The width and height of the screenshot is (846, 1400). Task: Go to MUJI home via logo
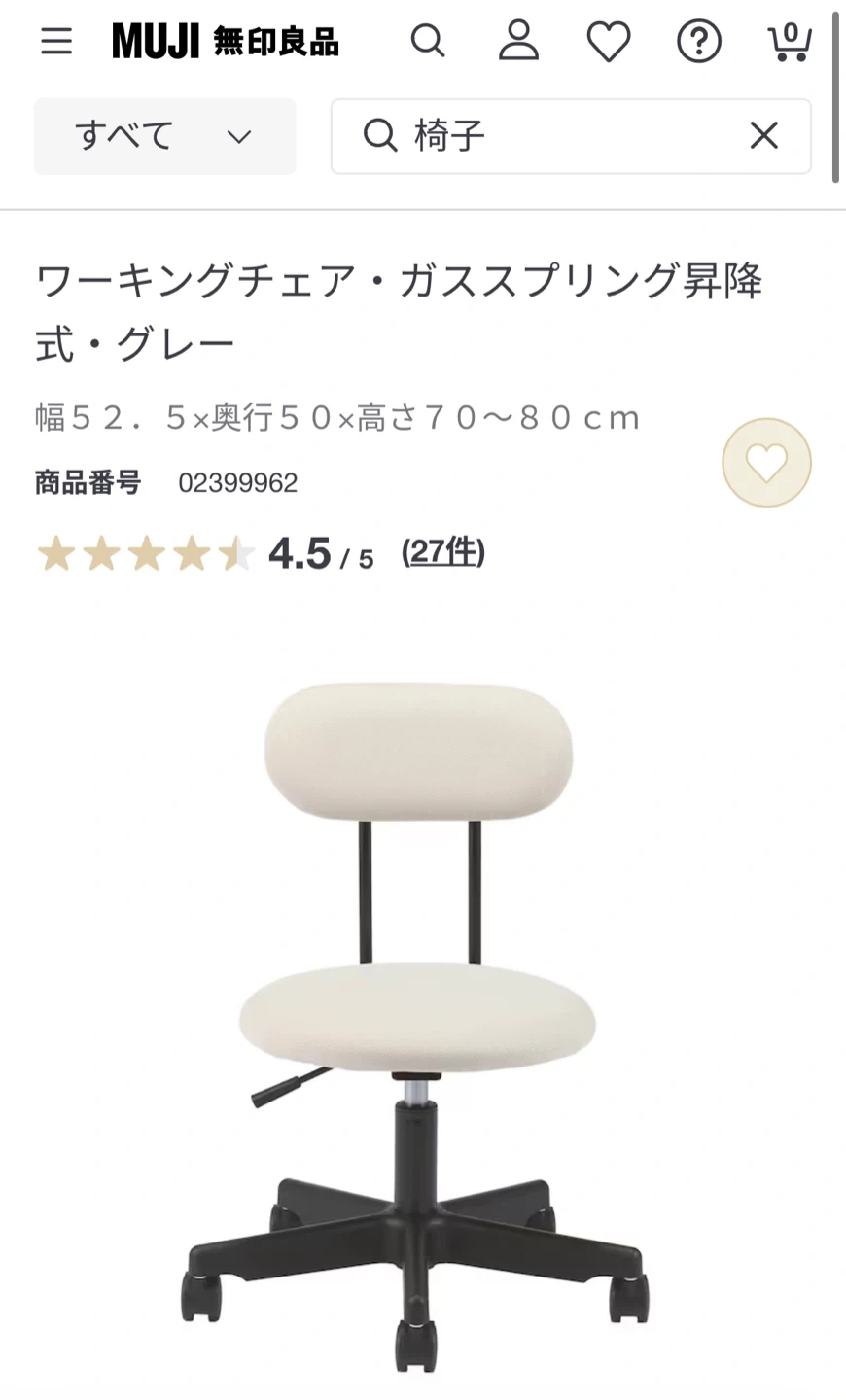(226, 42)
